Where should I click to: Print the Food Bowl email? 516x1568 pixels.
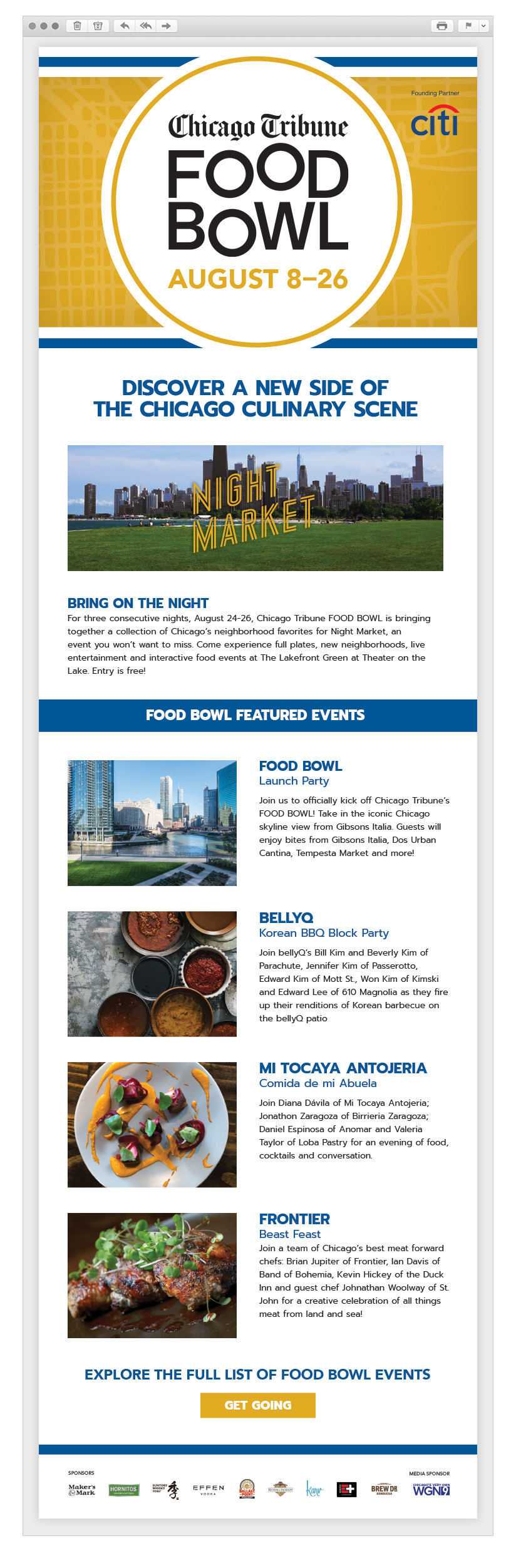pos(442,26)
